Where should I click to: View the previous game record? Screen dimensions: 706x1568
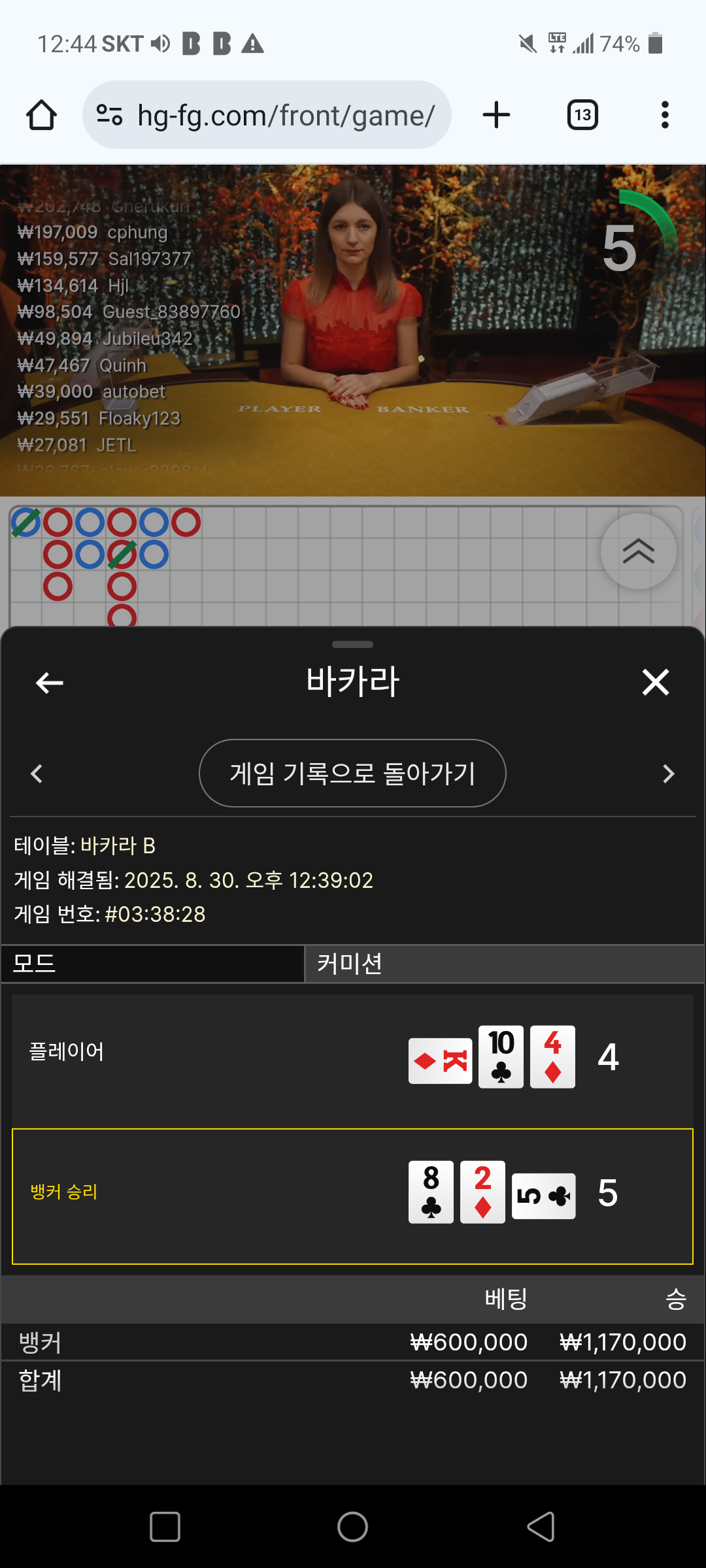(37, 774)
